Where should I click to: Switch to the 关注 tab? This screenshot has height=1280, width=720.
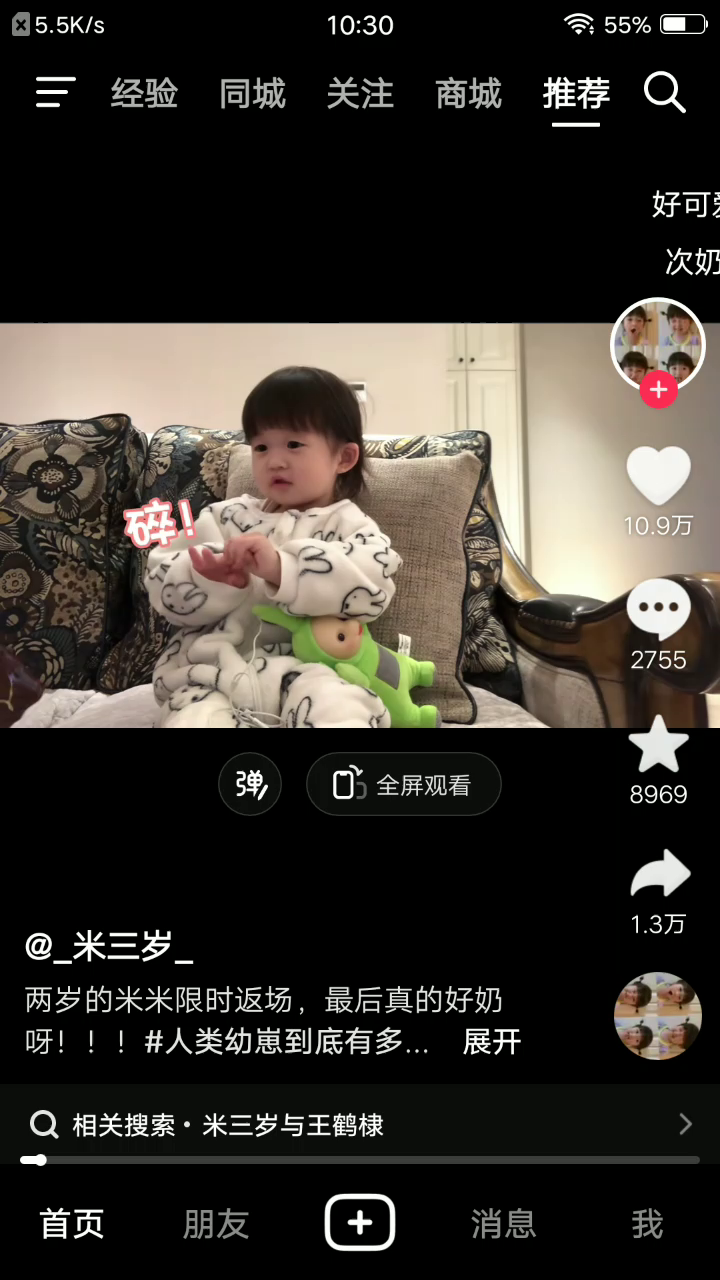(360, 94)
